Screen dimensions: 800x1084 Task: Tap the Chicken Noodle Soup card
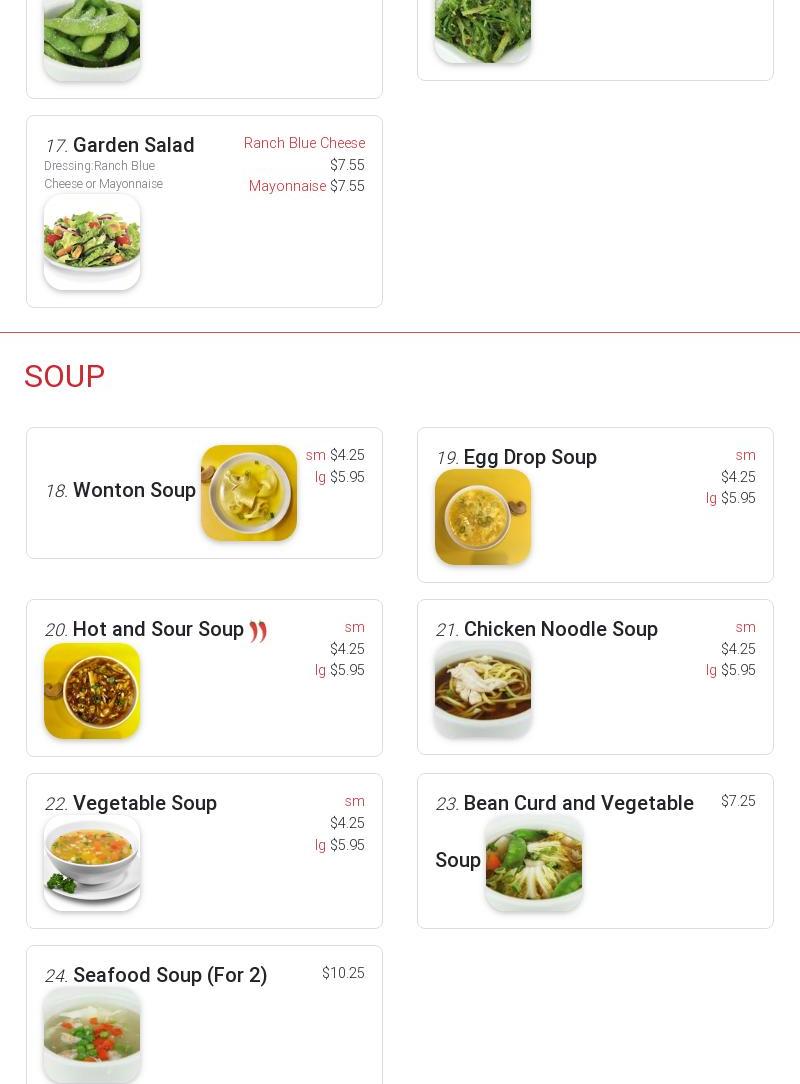[x=560, y=630]
